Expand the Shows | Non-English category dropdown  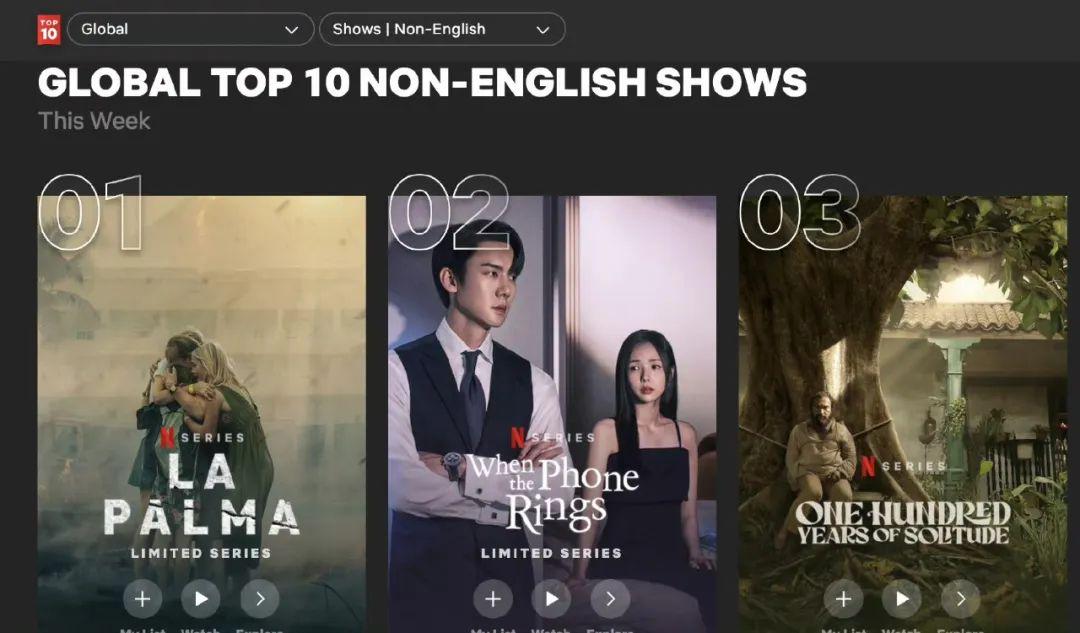pyautogui.click(x=441, y=29)
